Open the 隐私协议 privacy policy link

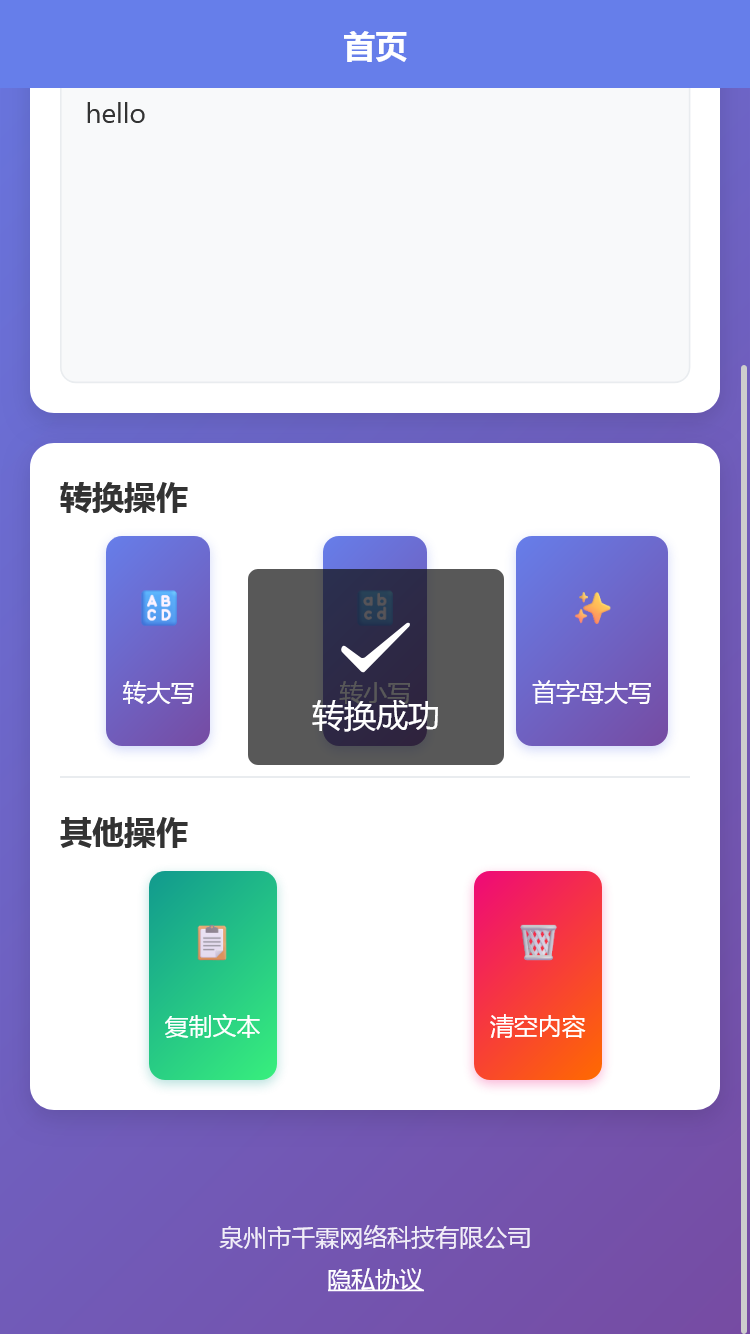coord(375,1280)
